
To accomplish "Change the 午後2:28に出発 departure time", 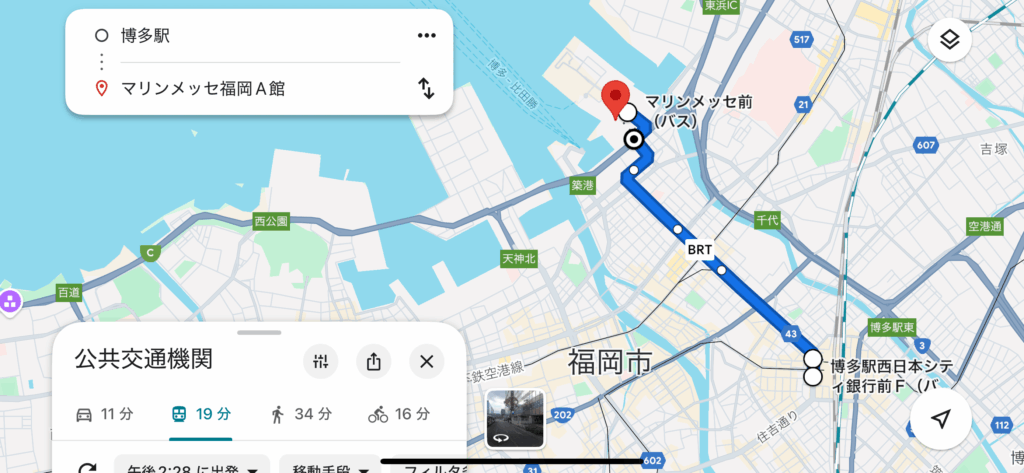I will [192, 466].
